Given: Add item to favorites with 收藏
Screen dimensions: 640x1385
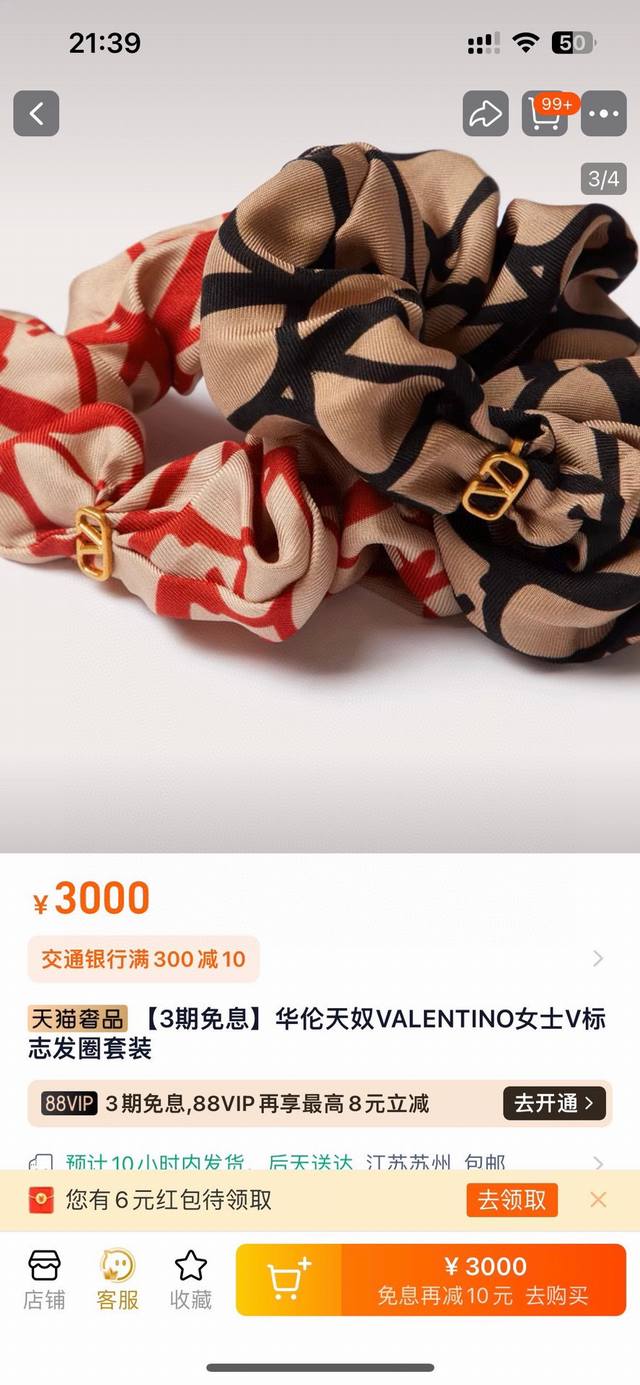Looking at the screenshot, I should point(190,1279).
